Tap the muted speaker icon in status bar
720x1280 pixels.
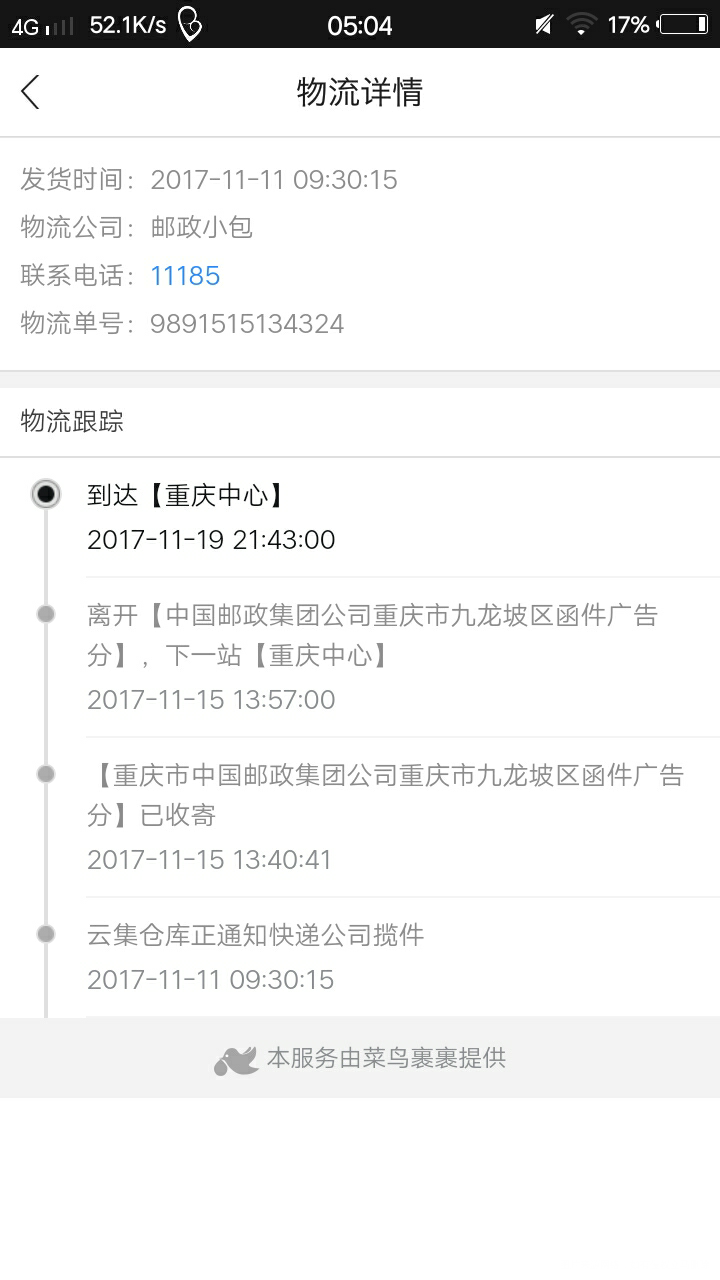coord(542,22)
